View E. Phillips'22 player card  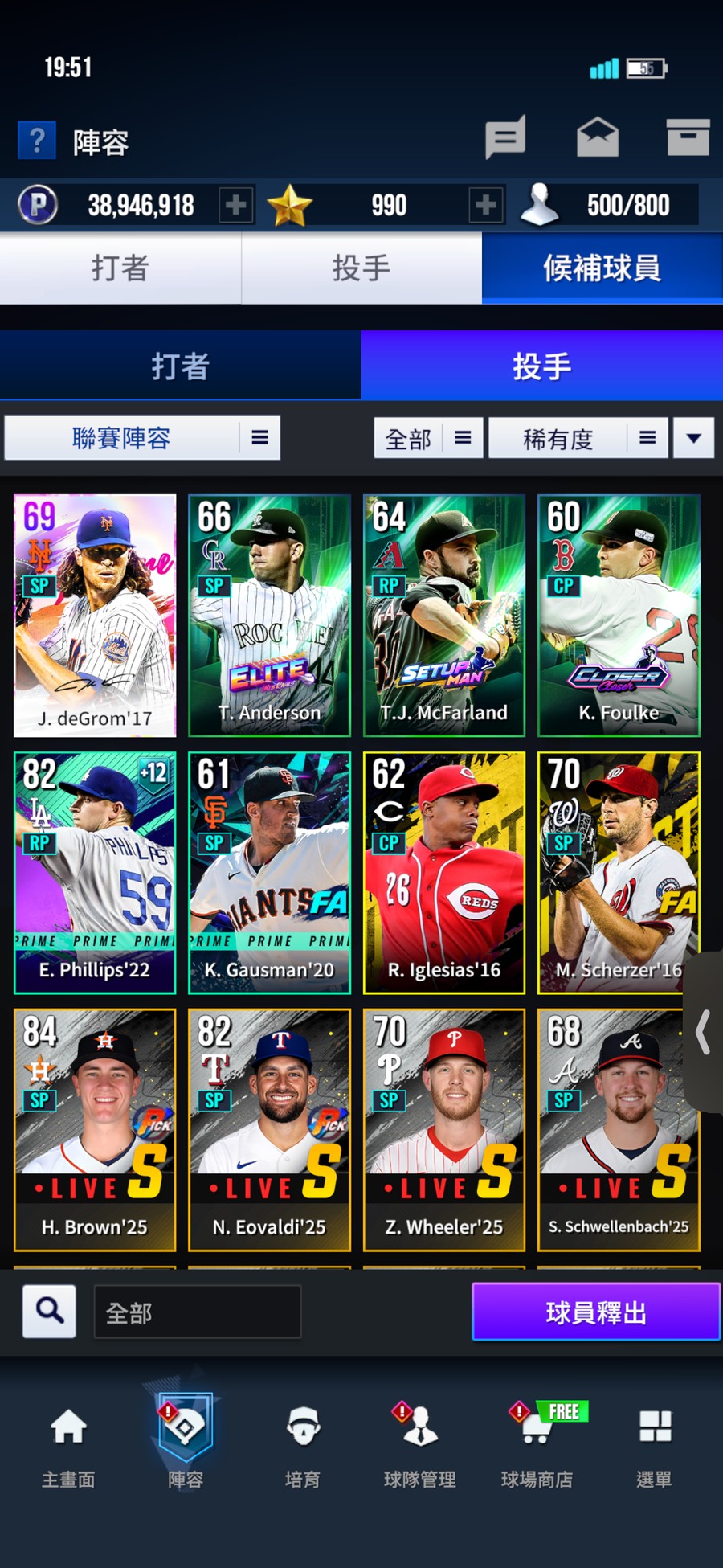[x=95, y=873]
